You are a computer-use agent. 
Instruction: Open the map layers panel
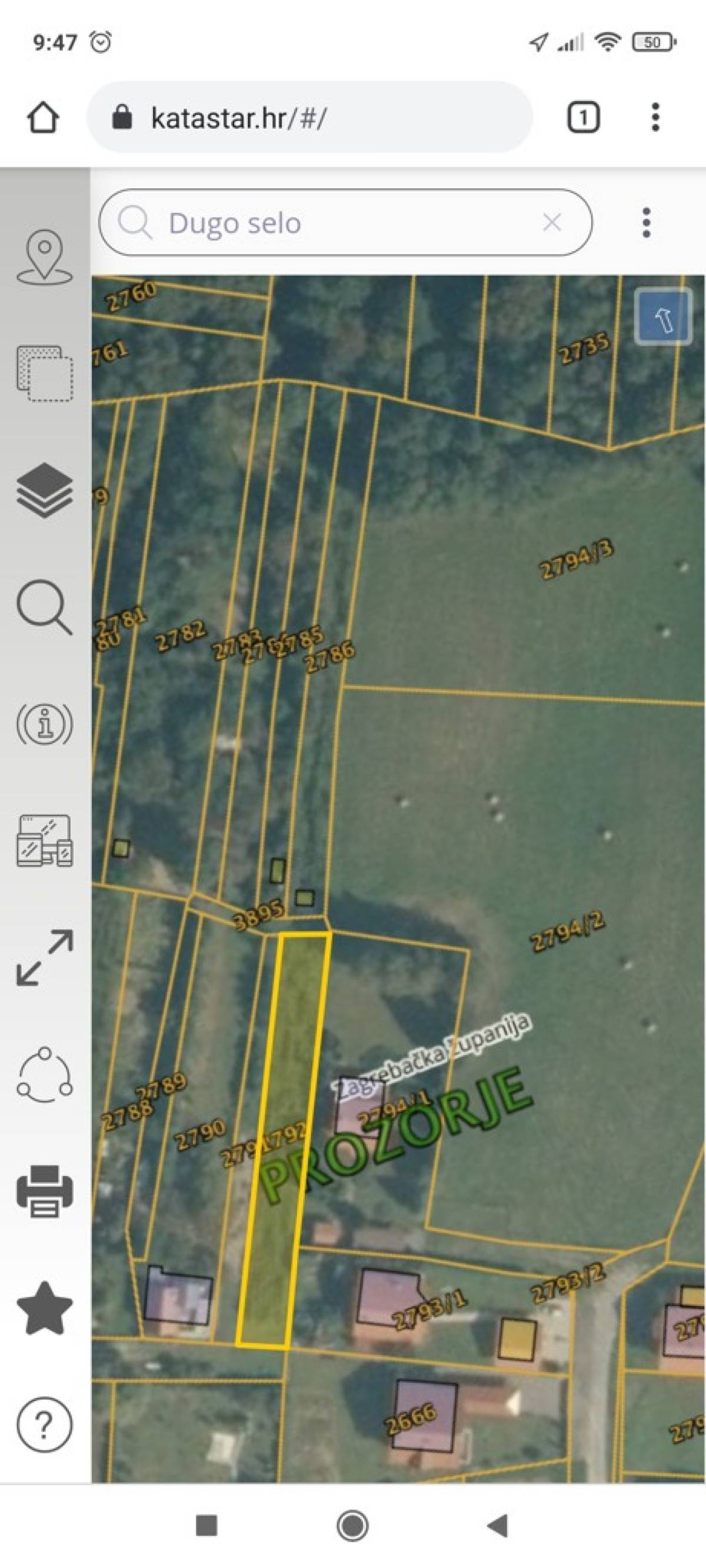45,491
